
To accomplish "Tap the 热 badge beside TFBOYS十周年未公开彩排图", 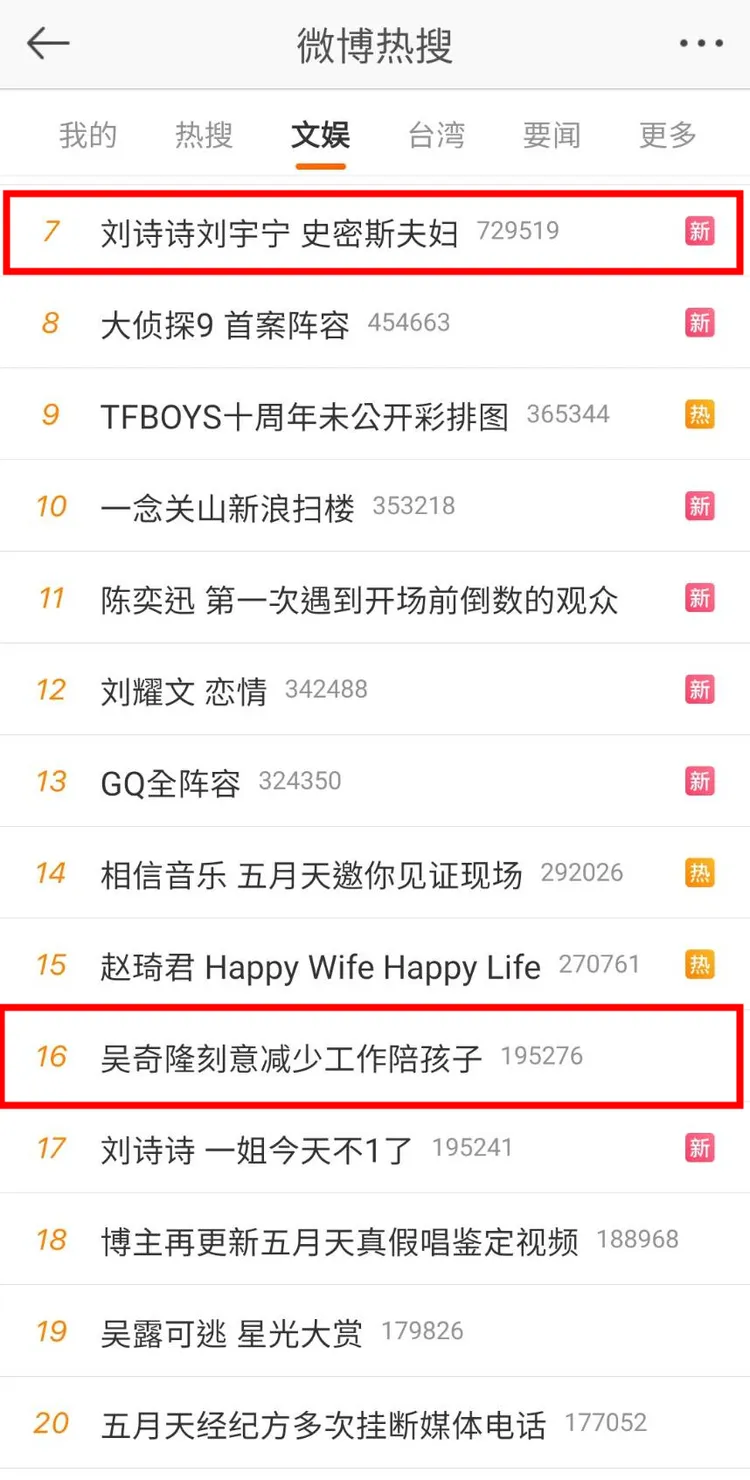I will [700, 413].
